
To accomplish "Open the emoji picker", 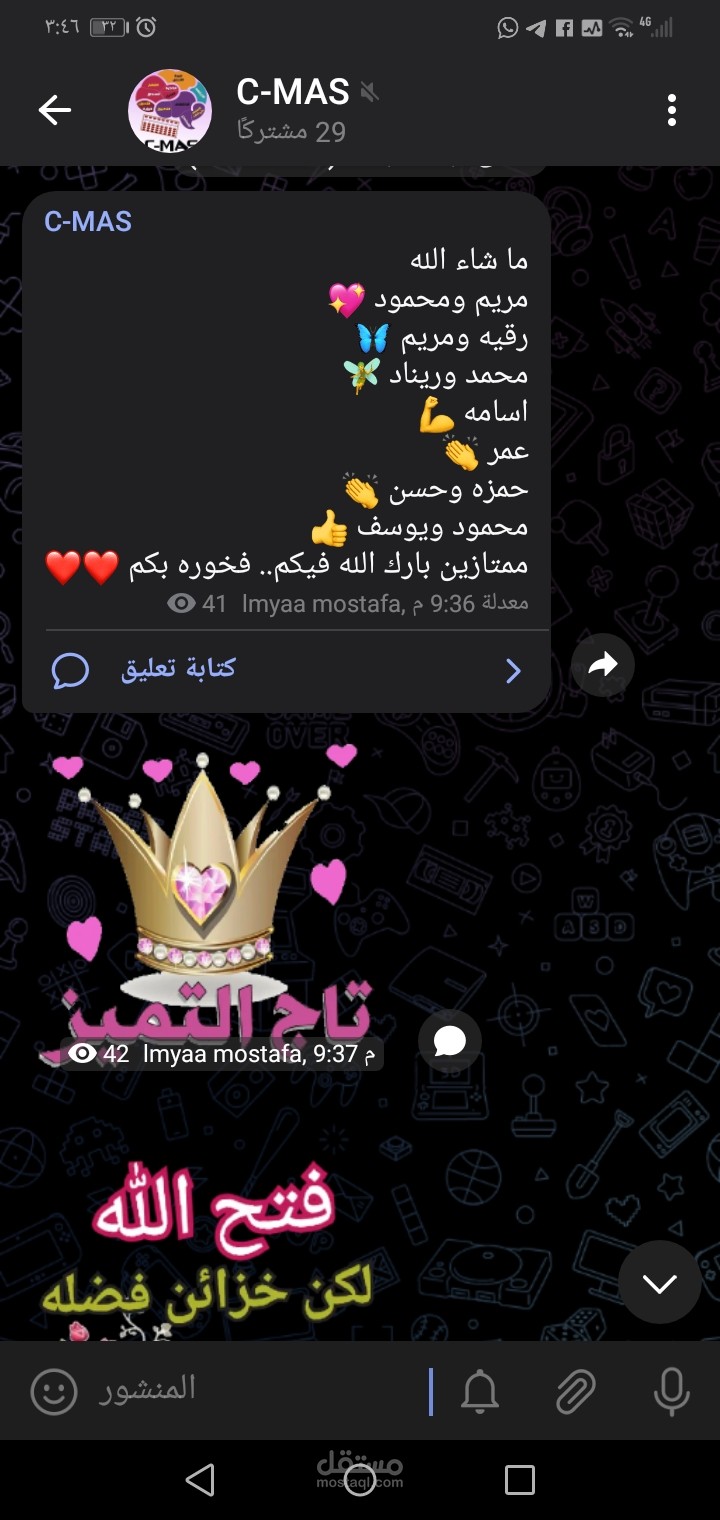I will 54,1390.
